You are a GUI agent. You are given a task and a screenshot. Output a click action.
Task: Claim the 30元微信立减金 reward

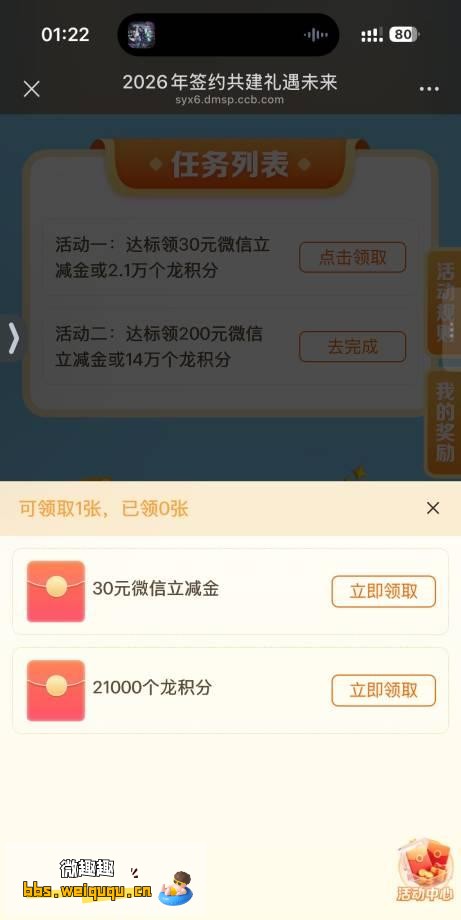coord(384,591)
